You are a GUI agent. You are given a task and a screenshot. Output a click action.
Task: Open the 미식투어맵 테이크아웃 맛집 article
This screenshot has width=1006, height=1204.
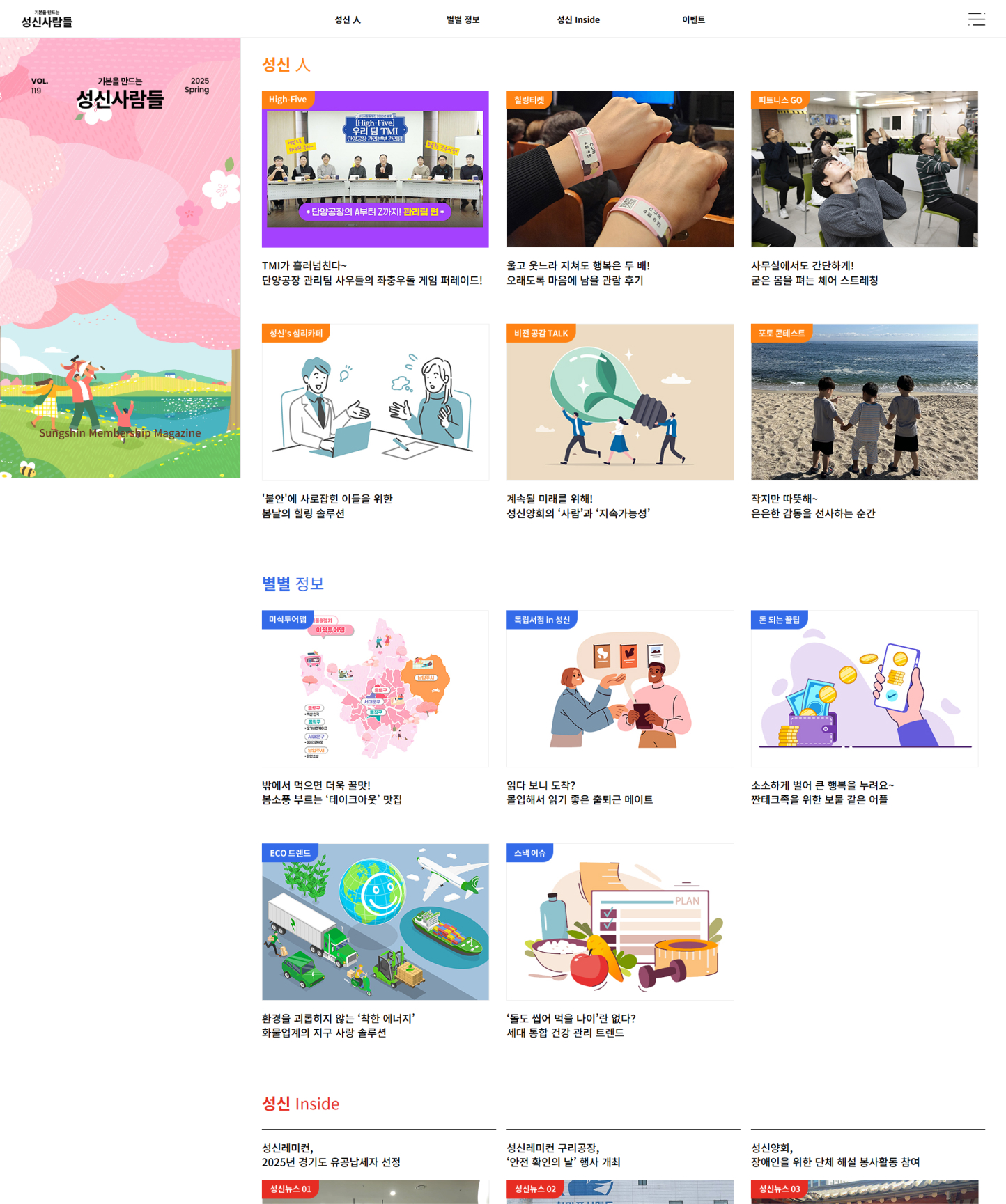click(x=375, y=689)
